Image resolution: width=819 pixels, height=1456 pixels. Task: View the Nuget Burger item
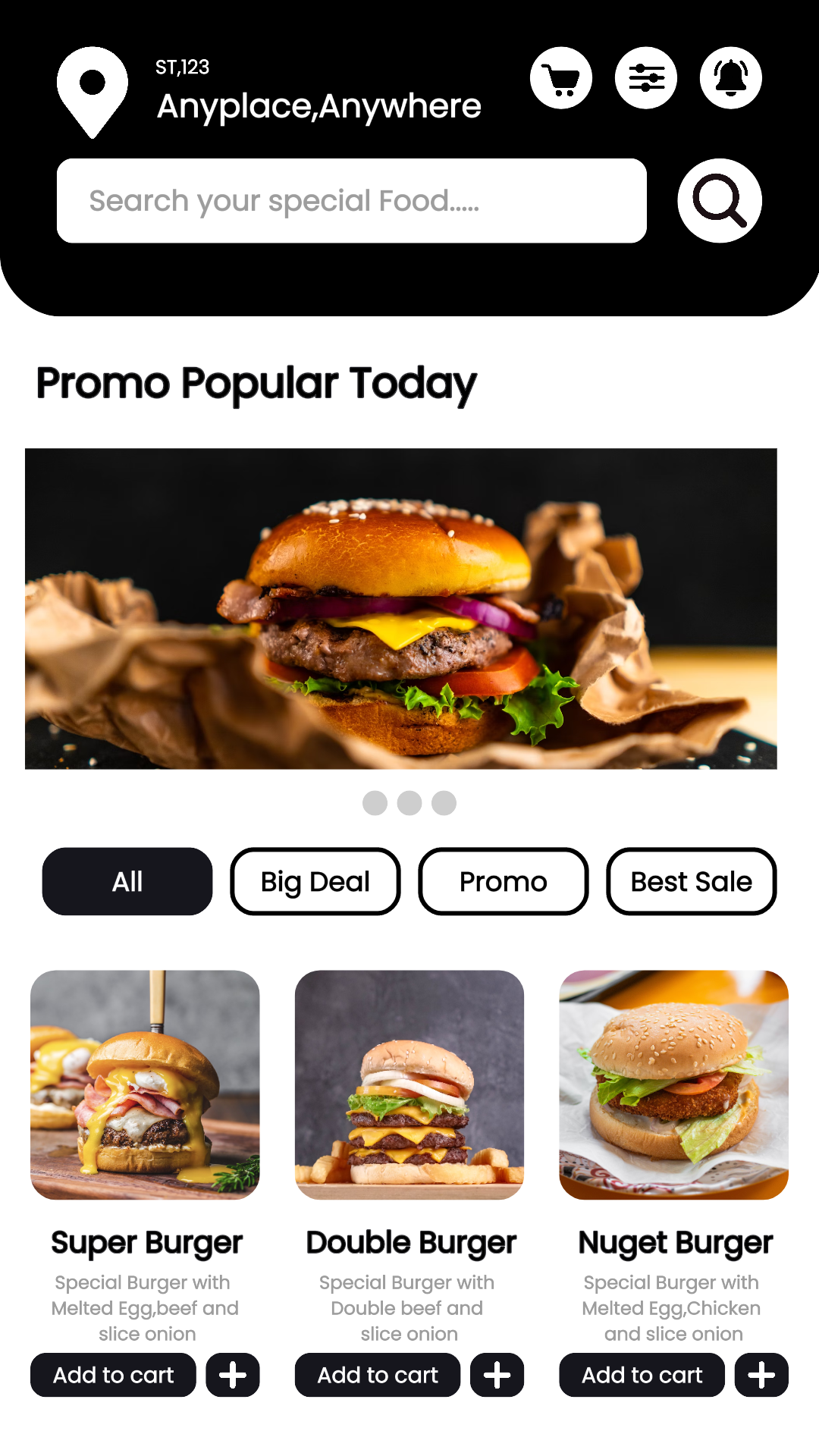pyautogui.click(x=674, y=1085)
